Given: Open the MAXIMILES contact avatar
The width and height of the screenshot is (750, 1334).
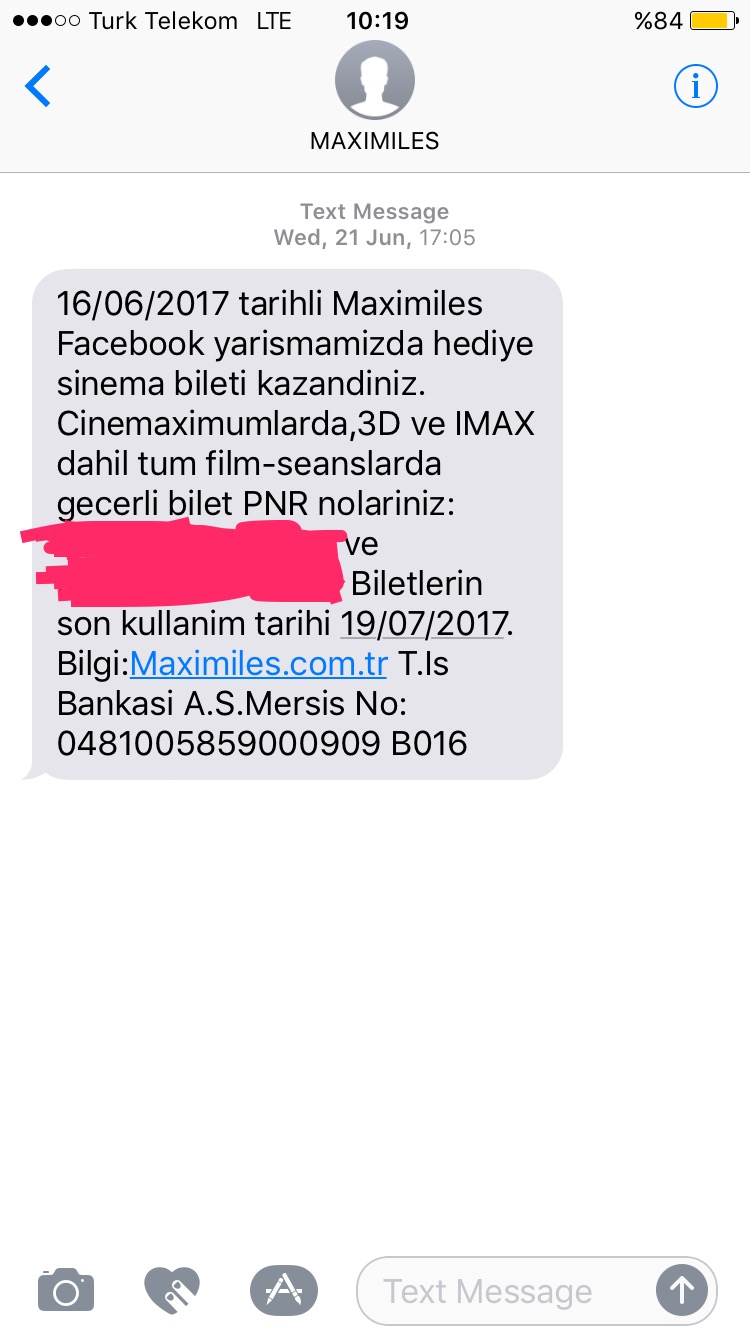Looking at the screenshot, I should click(x=375, y=81).
